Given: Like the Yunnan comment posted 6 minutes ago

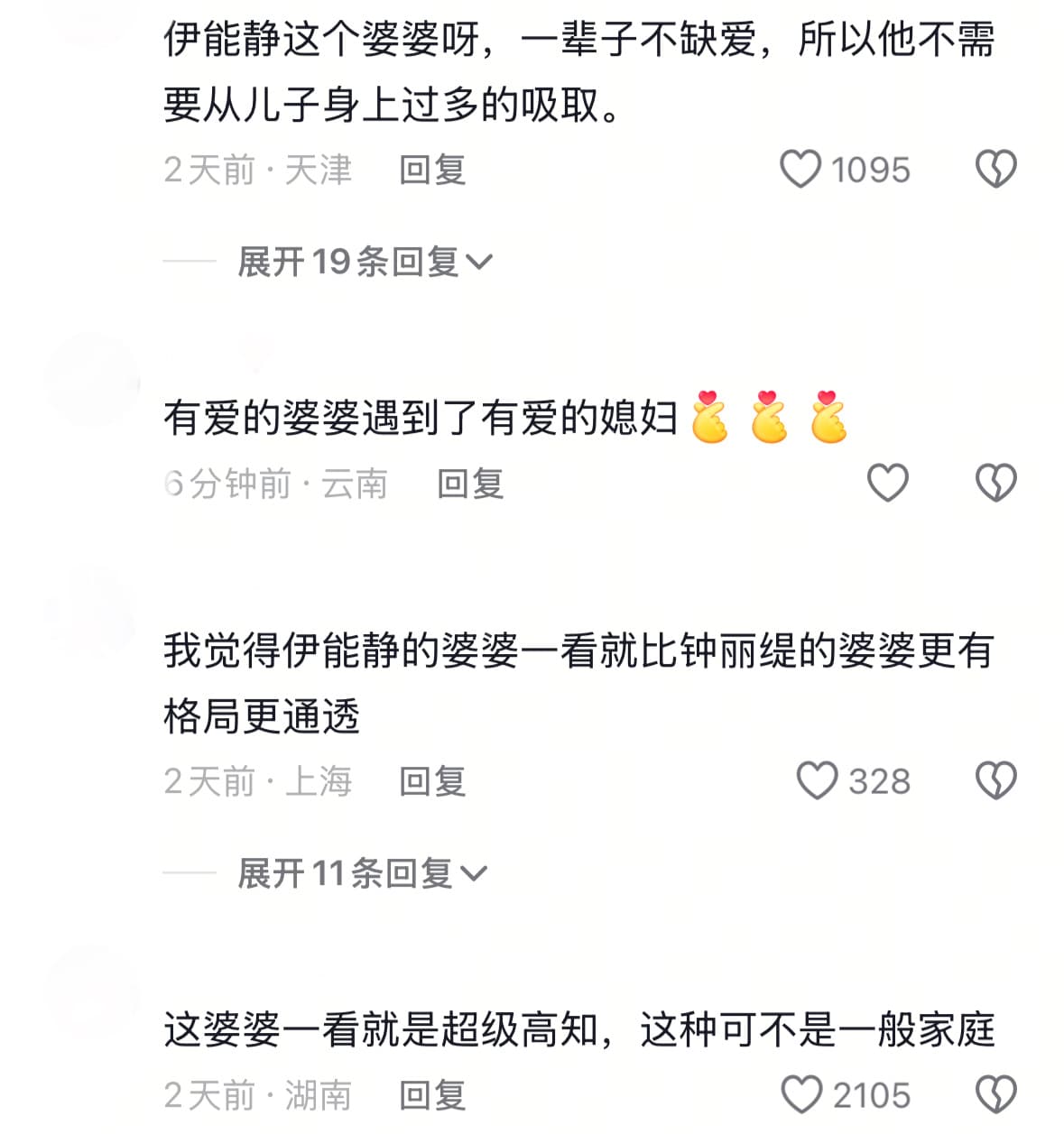Looking at the screenshot, I should (887, 483).
